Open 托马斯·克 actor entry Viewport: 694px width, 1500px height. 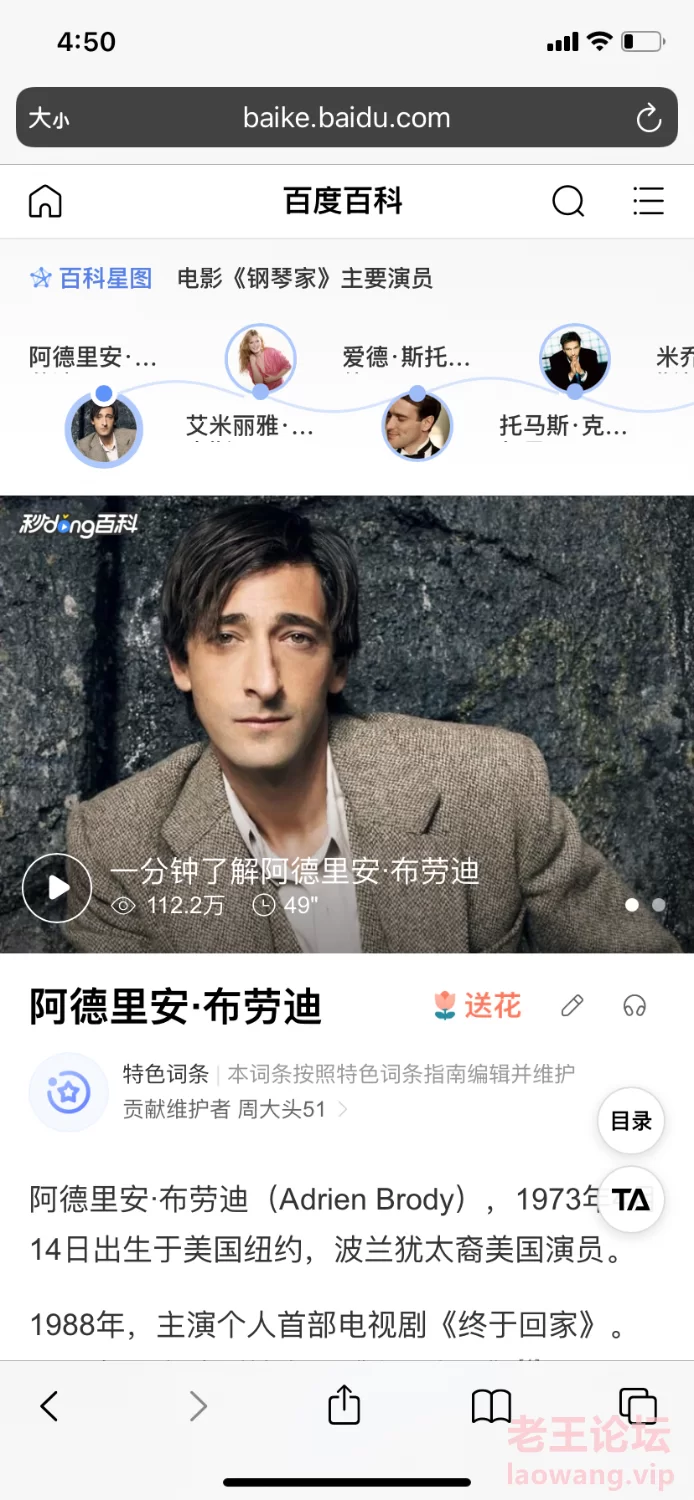pos(564,427)
